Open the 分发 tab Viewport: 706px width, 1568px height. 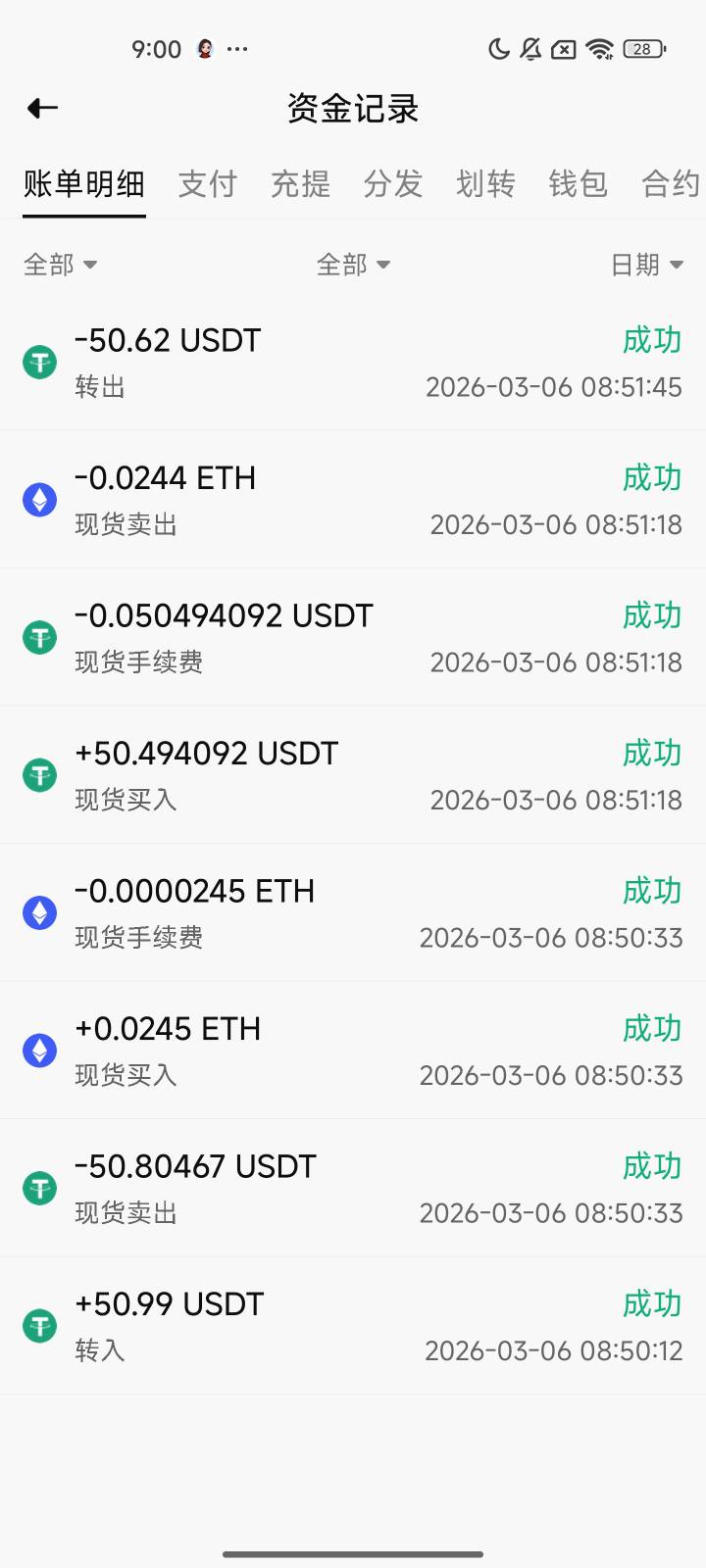[x=392, y=184]
